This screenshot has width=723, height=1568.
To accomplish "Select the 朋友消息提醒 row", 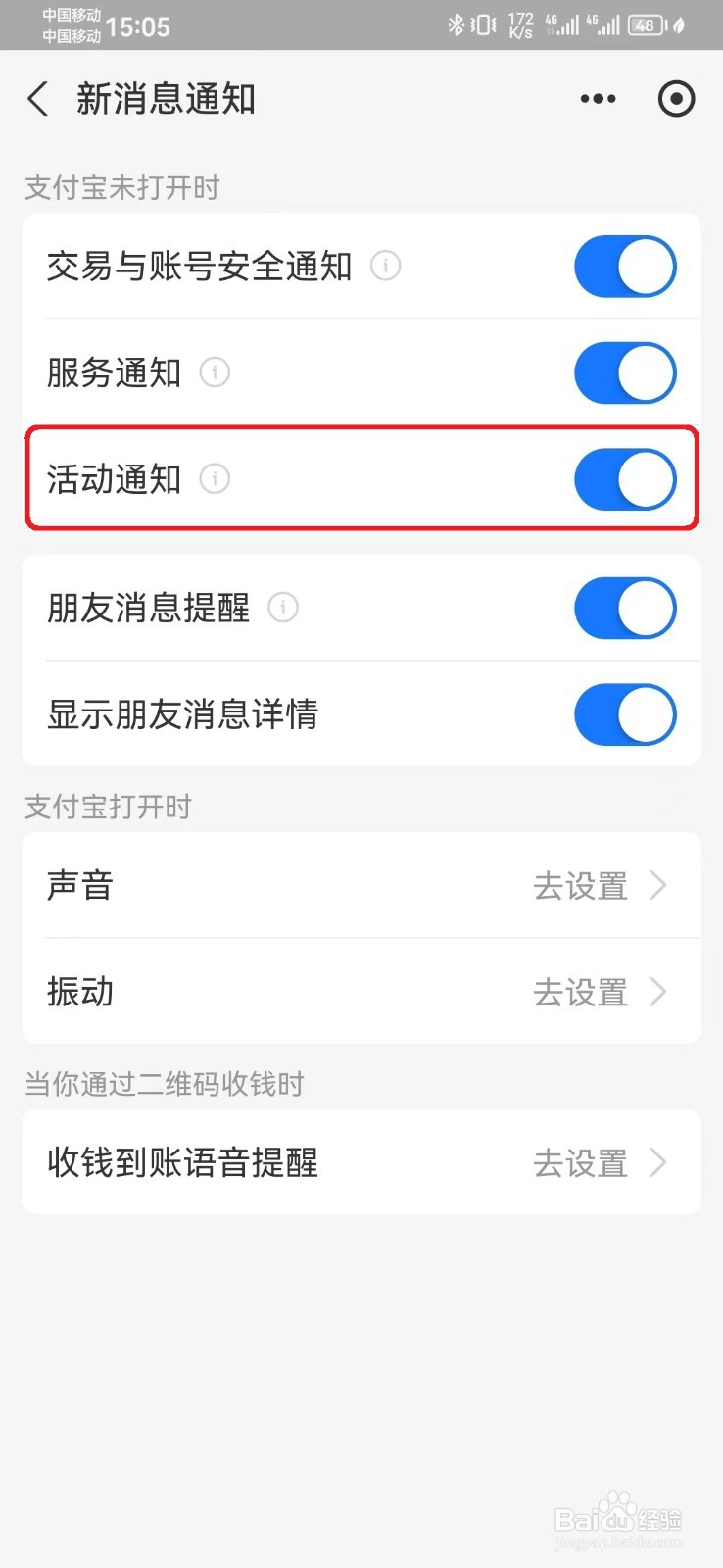I will (x=147, y=608).
